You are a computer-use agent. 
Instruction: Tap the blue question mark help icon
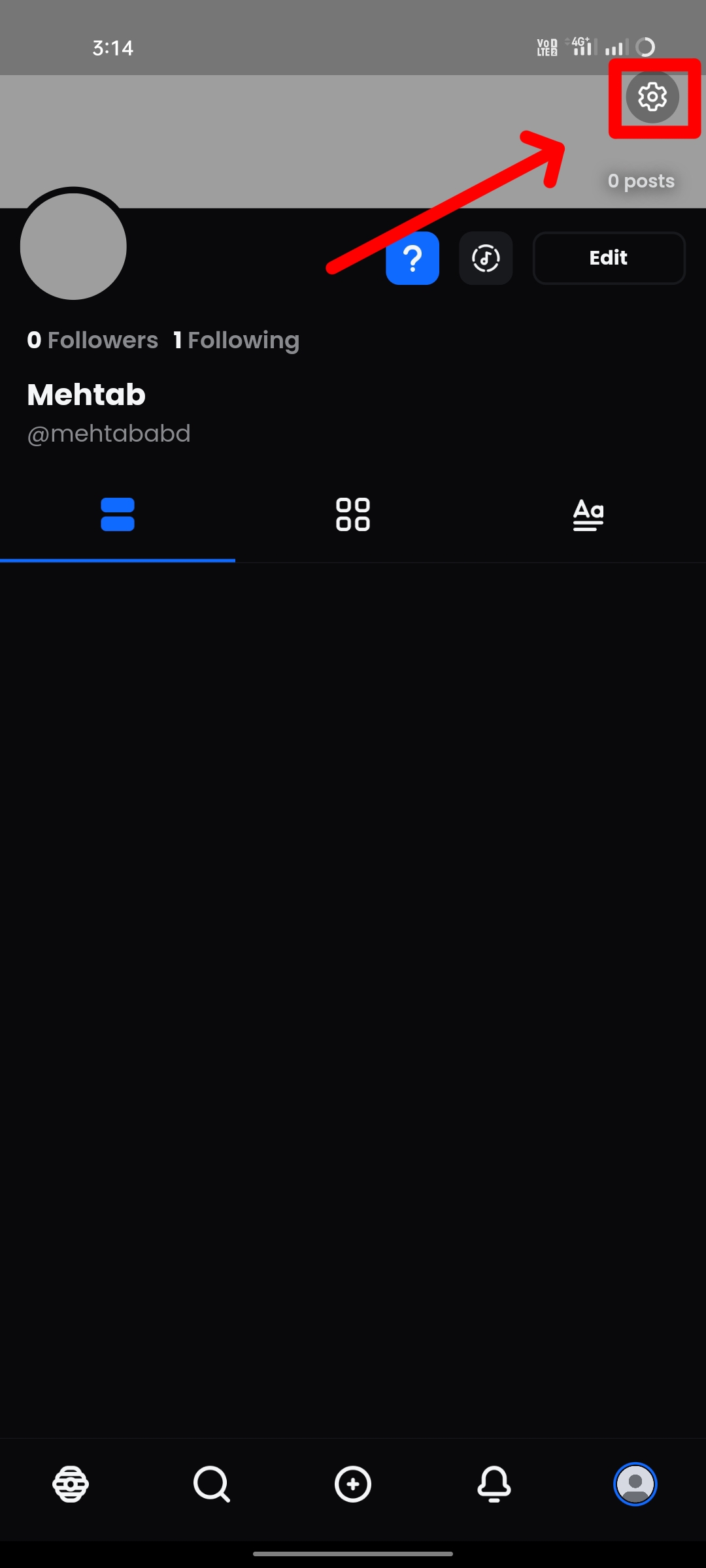[412, 258]
